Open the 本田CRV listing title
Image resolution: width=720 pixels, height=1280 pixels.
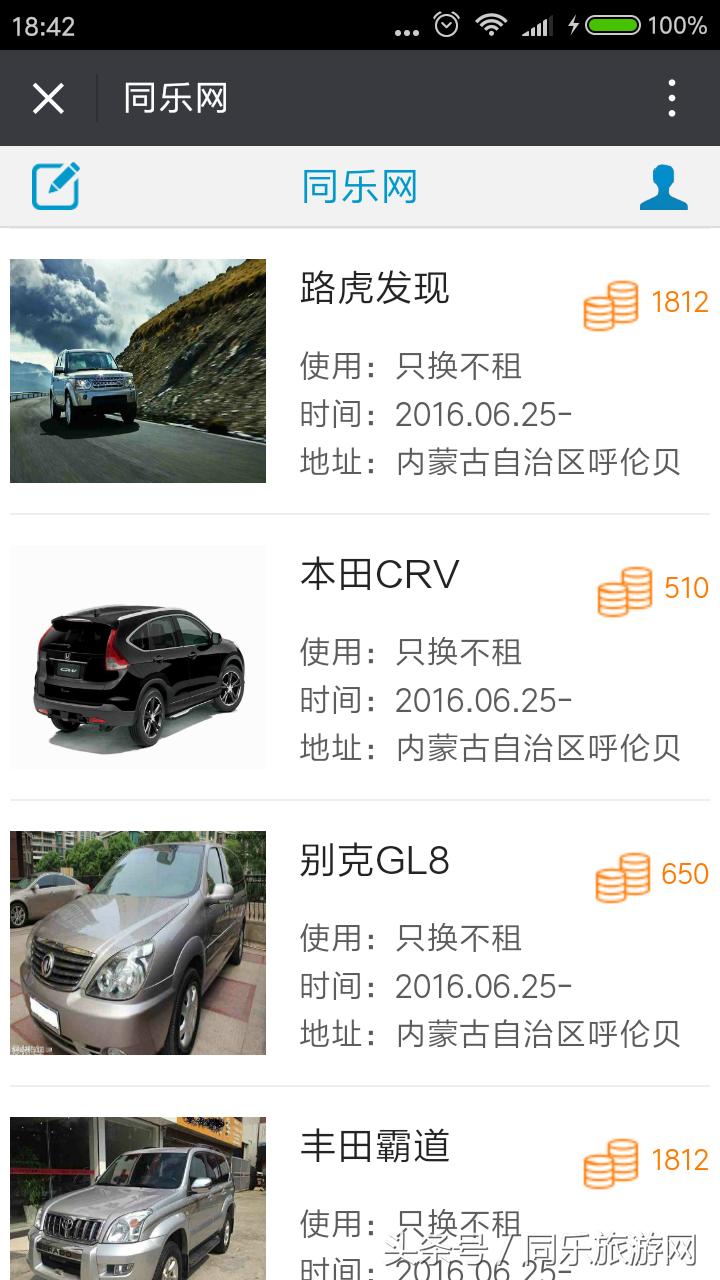click(x=380, y=575)
